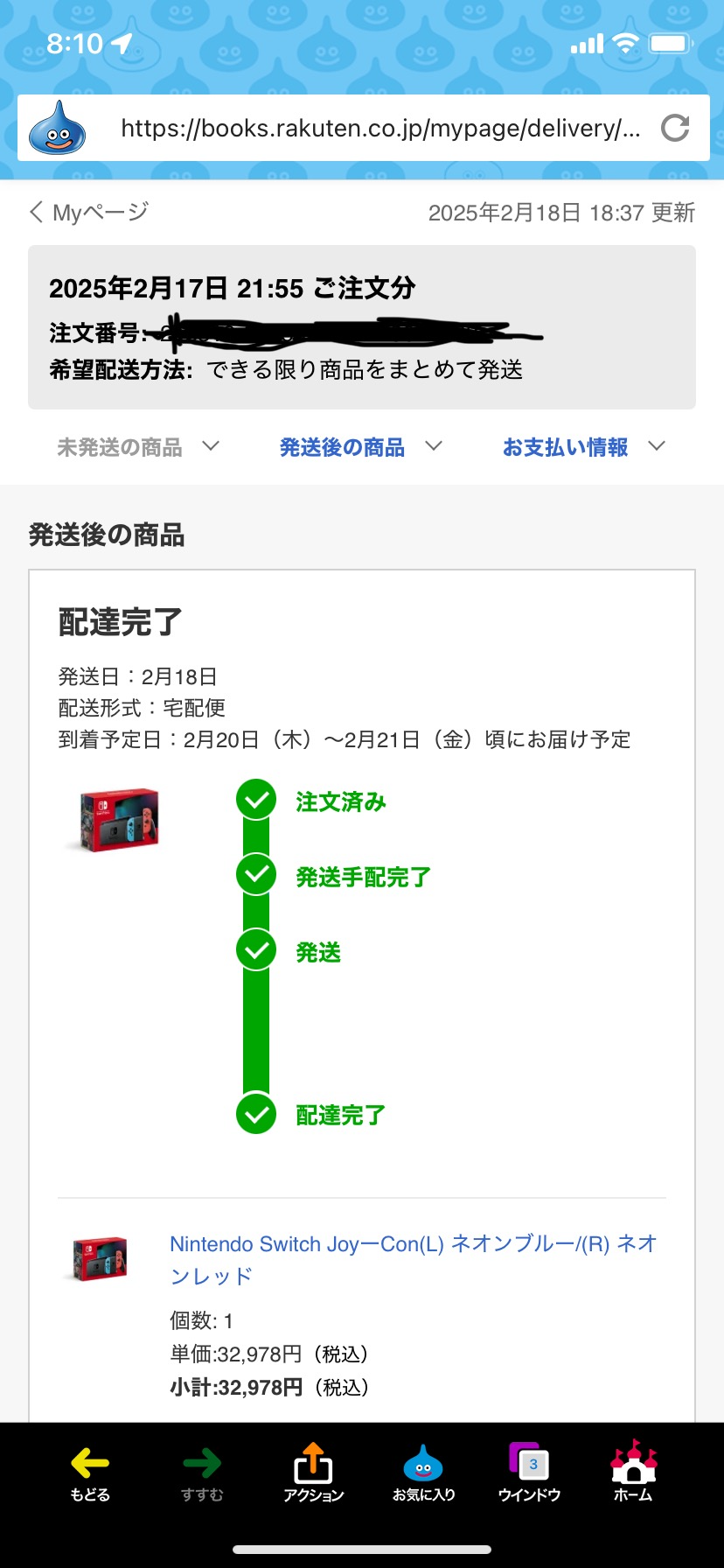724x1568 pixels.
Task: Tap the URL address field
Action: (x=379, y=129)
